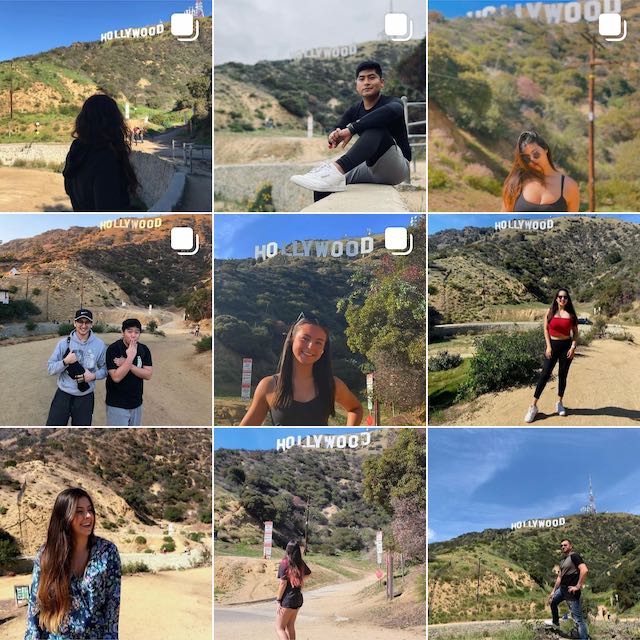Screen dimensions: 640x640
Task: Open the post of man below the radio tower
Action: (533, 534)
